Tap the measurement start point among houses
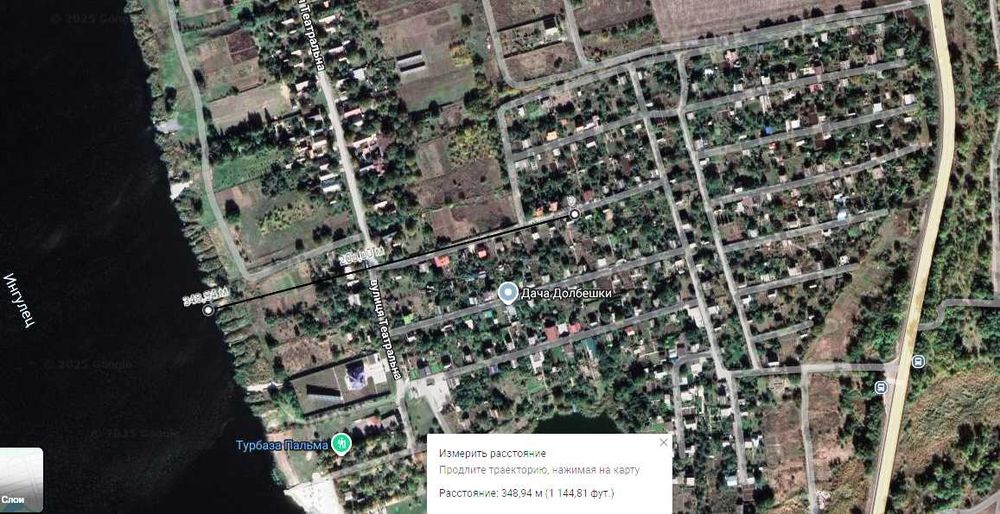Viewport: 1000px width, 514px height. [575, 214]
